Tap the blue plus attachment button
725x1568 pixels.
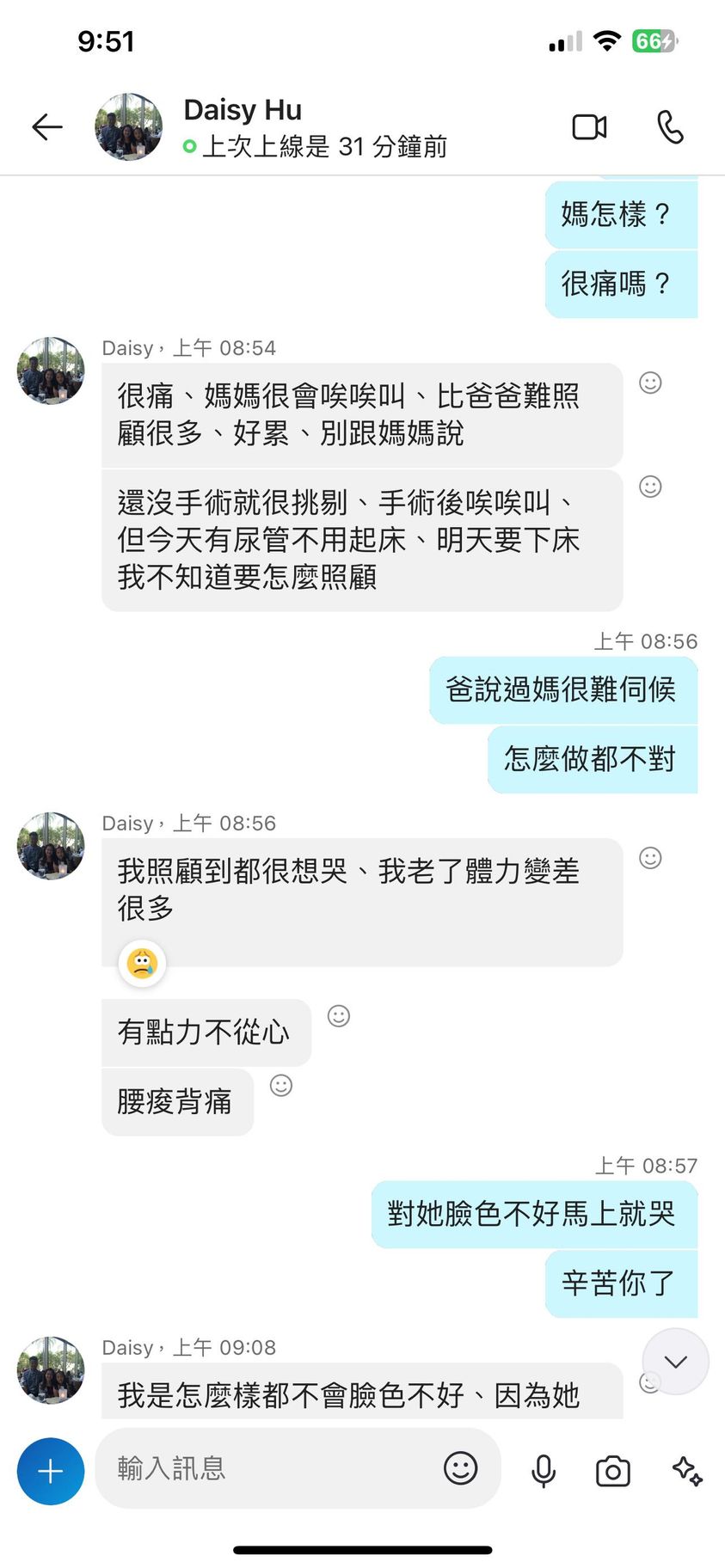point(51,1471)
